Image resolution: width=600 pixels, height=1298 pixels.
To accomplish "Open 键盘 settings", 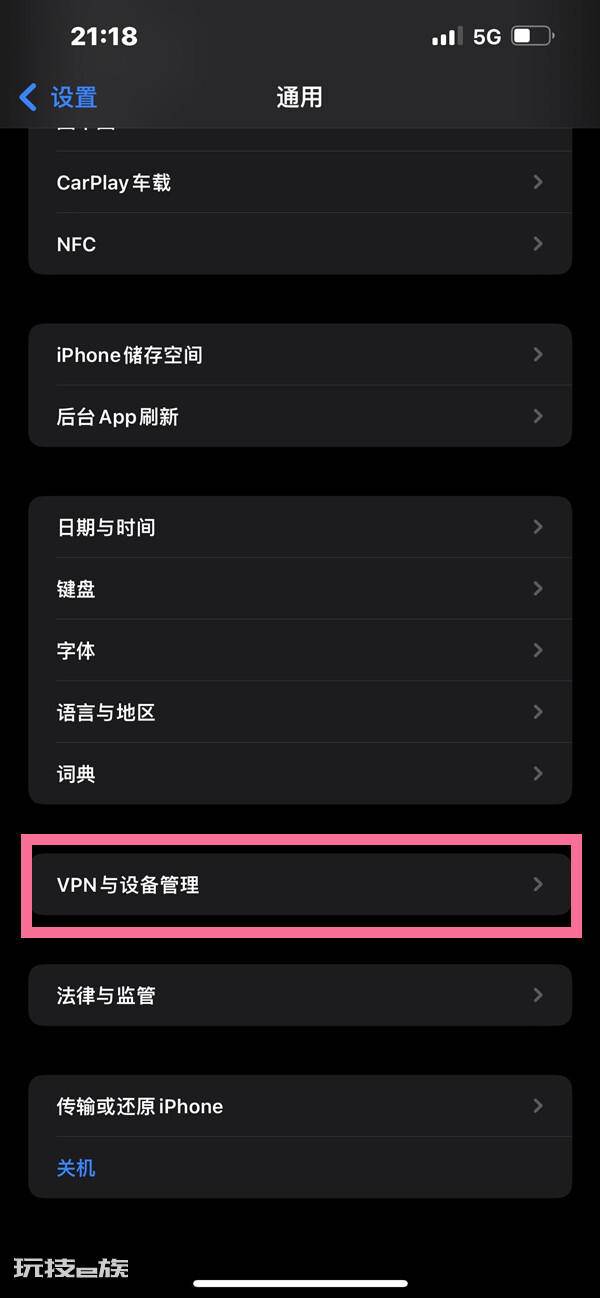I will pyautogui.click(x=300, y=588).
